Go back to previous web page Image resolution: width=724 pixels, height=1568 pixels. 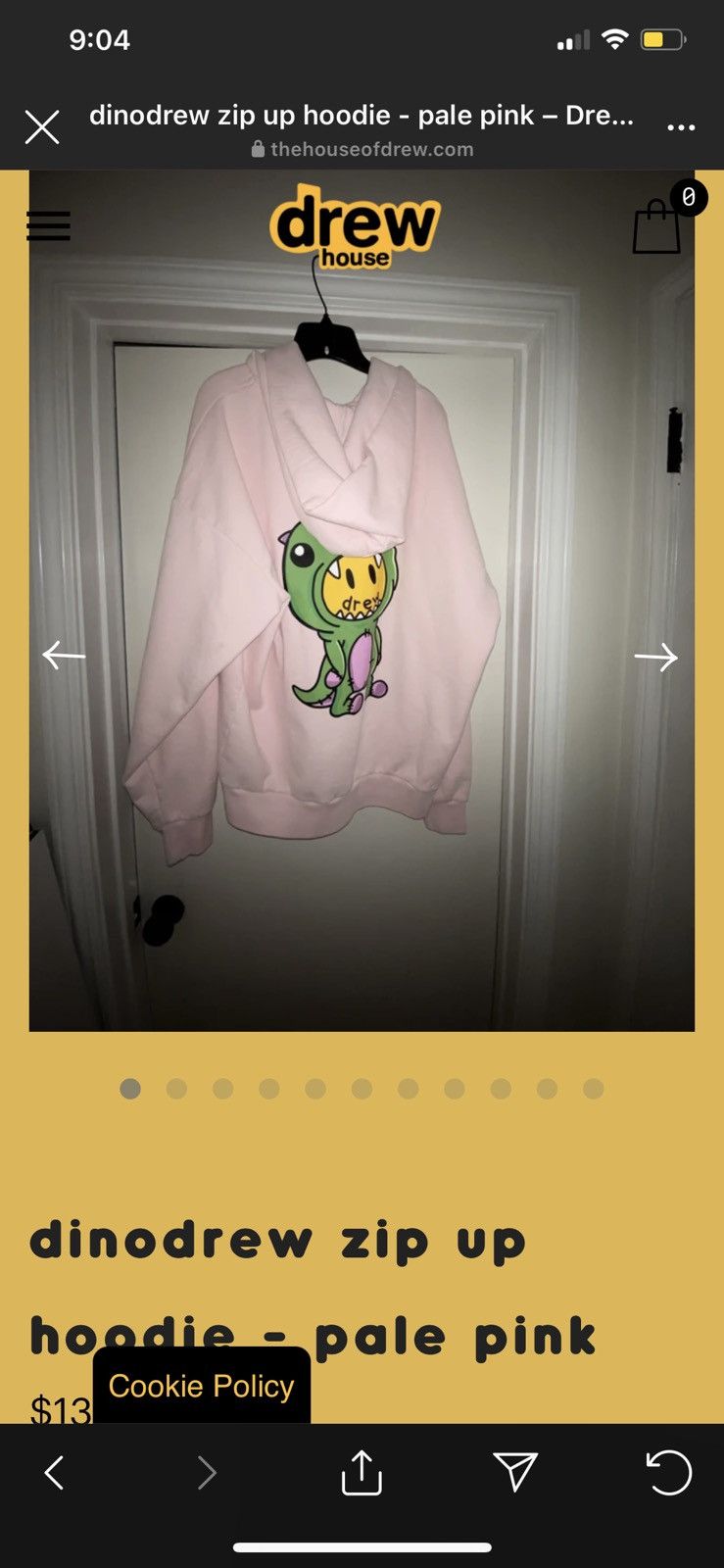coord(55,1472)
